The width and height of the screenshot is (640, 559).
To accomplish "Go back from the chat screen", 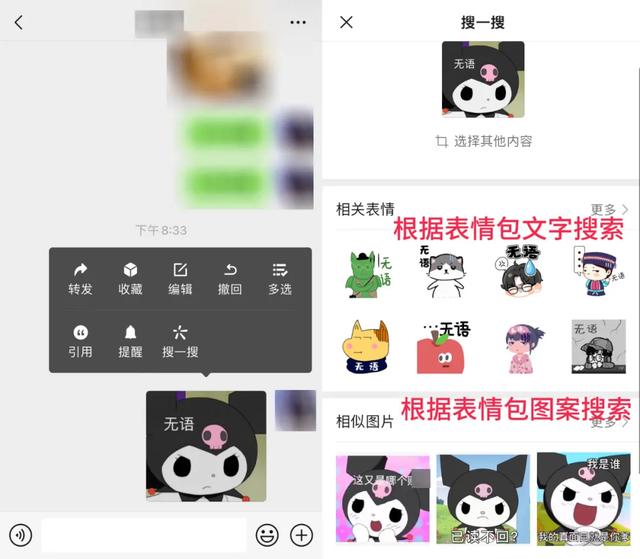I will coord(18,22).
